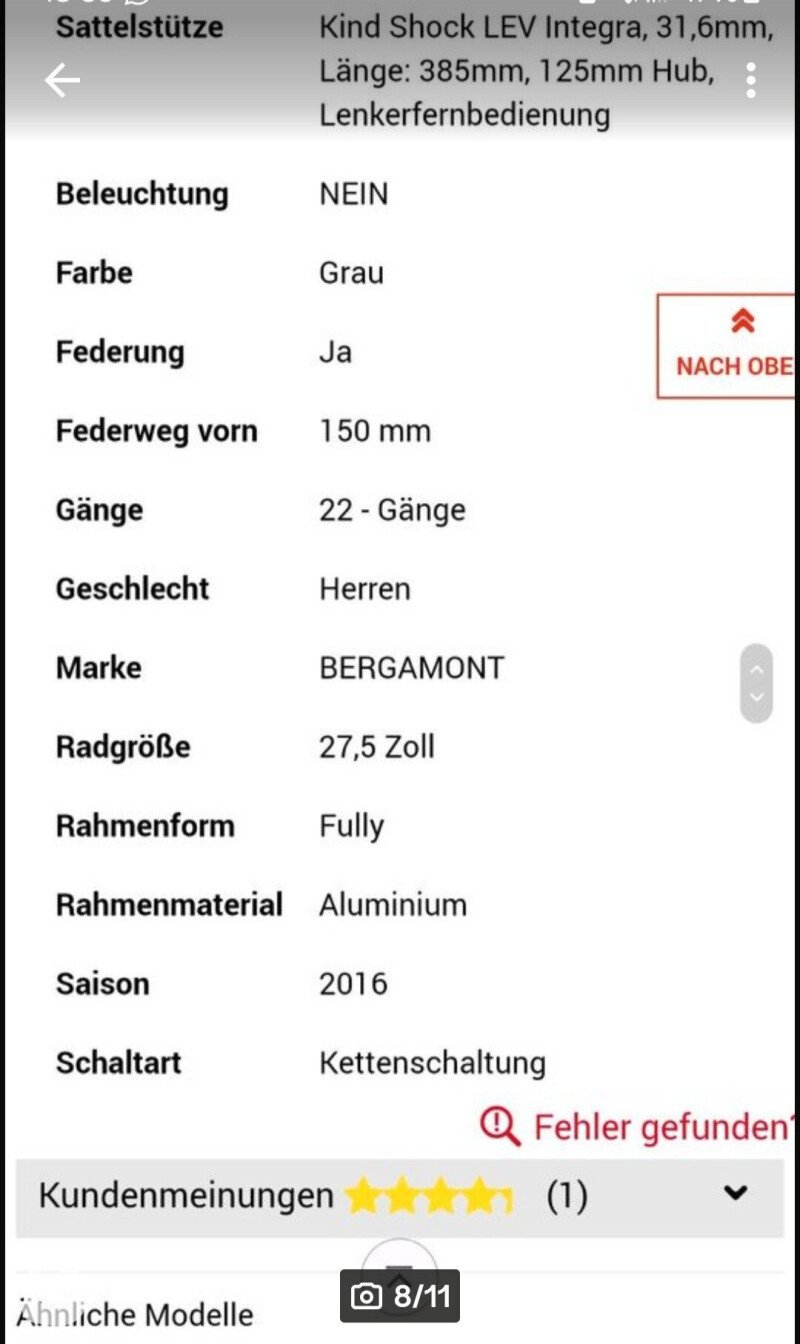Screen dimensions: 800x1344
Task: Open the three-dot overflow menu
Action: coord(751,80)
